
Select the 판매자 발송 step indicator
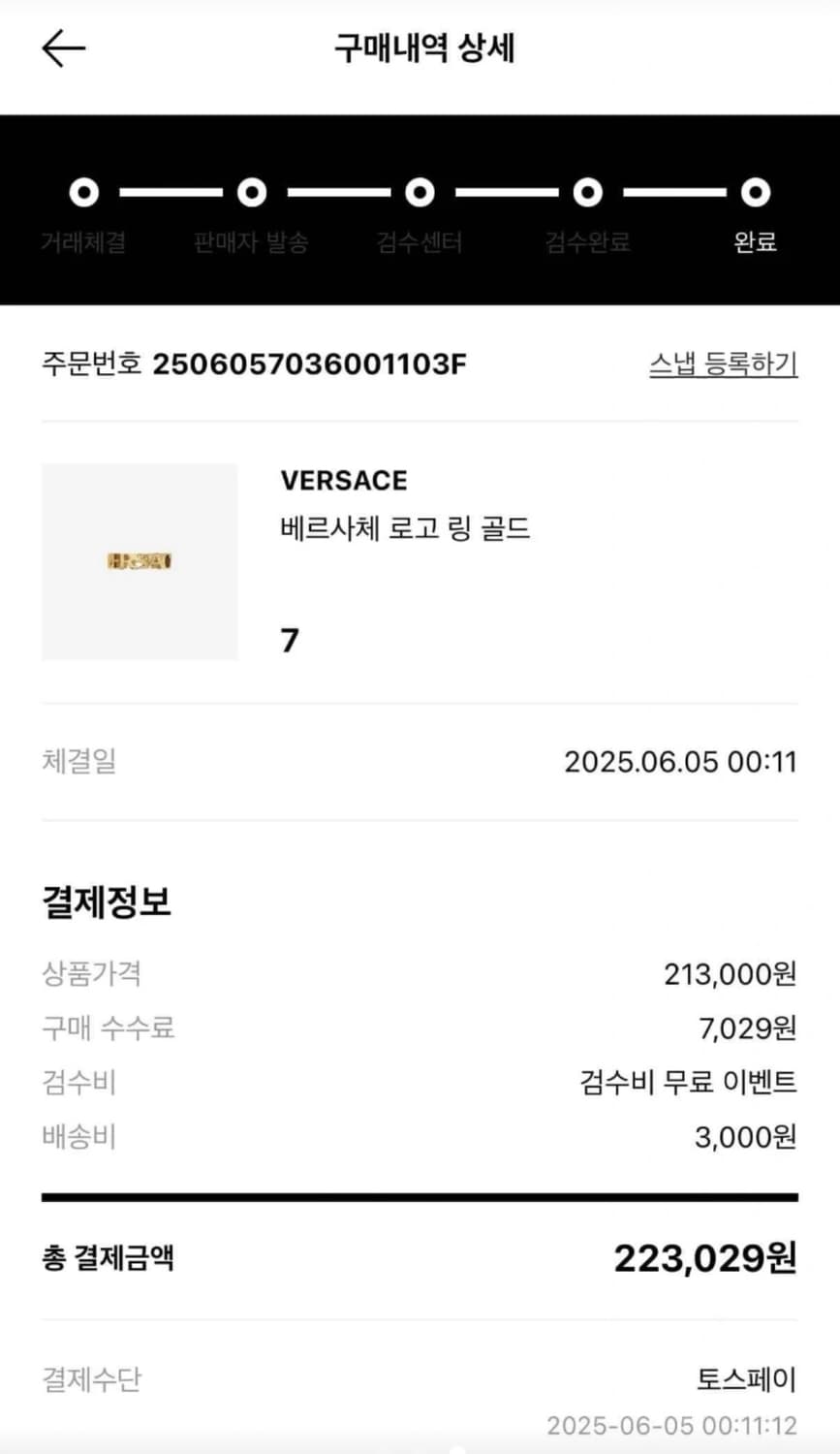tap(252, 244)
